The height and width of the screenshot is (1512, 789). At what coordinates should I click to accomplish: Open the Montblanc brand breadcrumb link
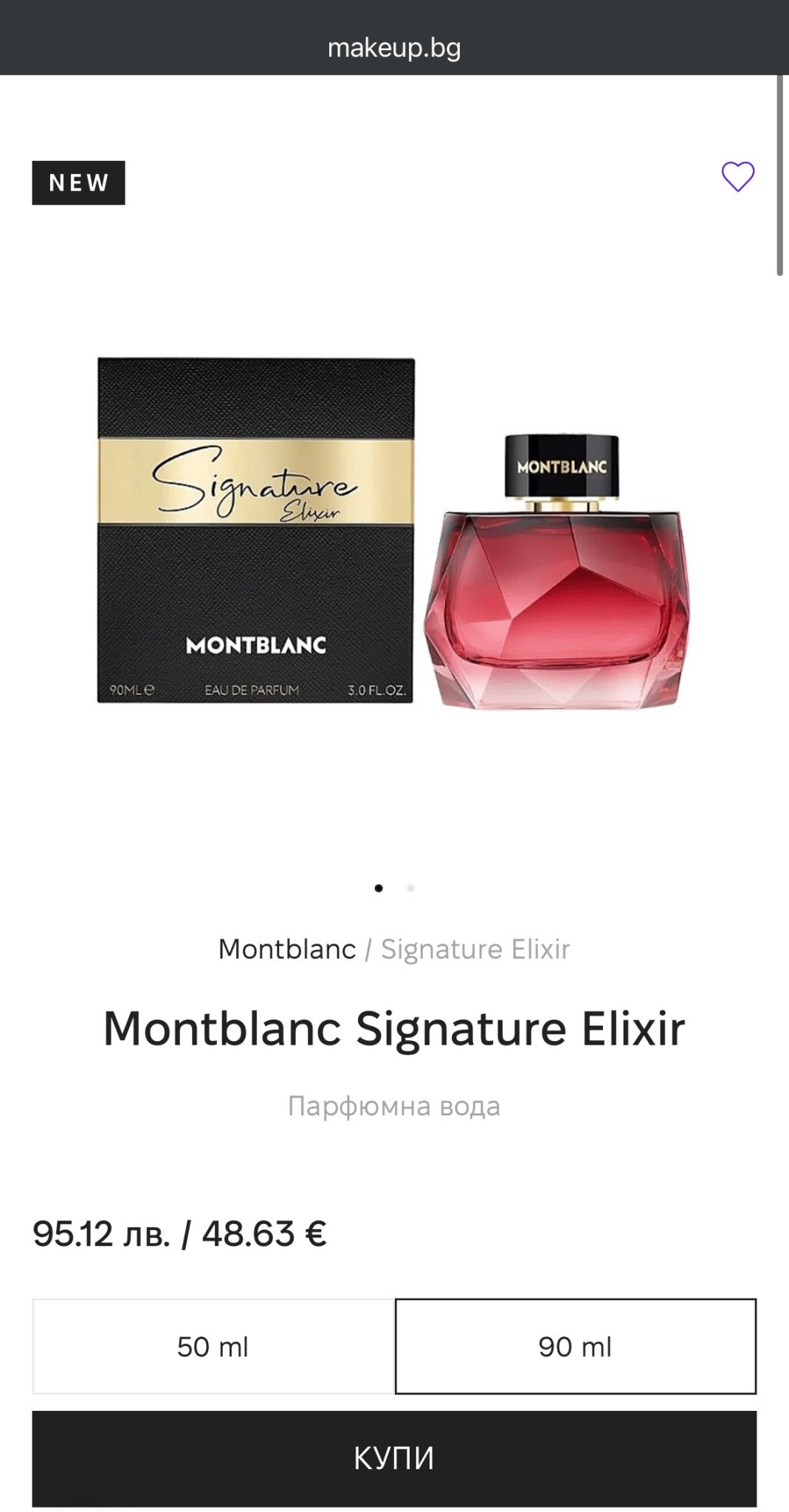287,949
